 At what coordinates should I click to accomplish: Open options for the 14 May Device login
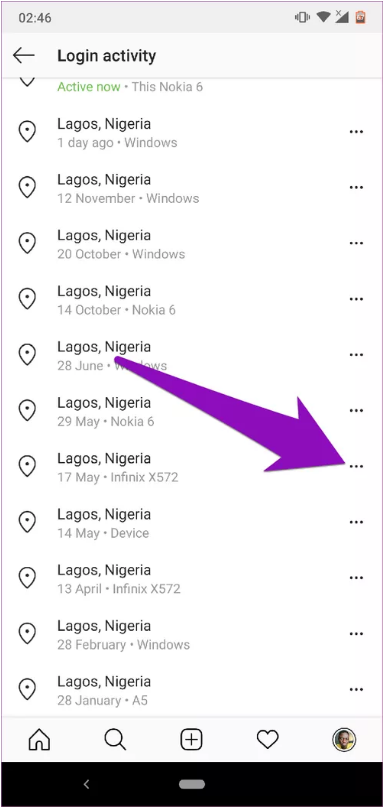pos(356,522)
